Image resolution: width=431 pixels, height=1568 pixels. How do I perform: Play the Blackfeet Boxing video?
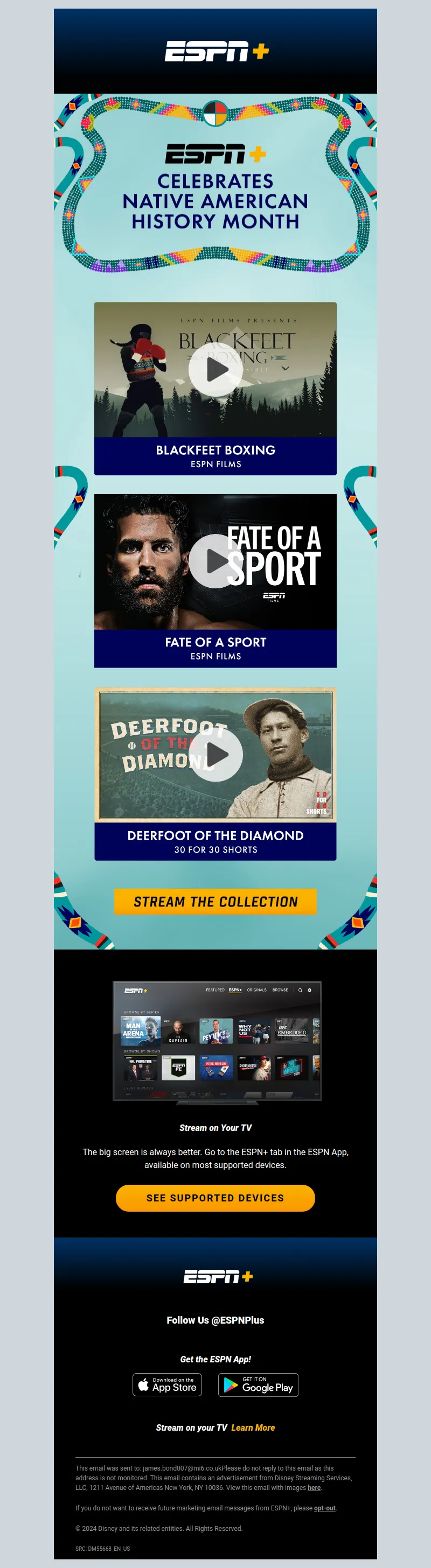tap(215, 369)
